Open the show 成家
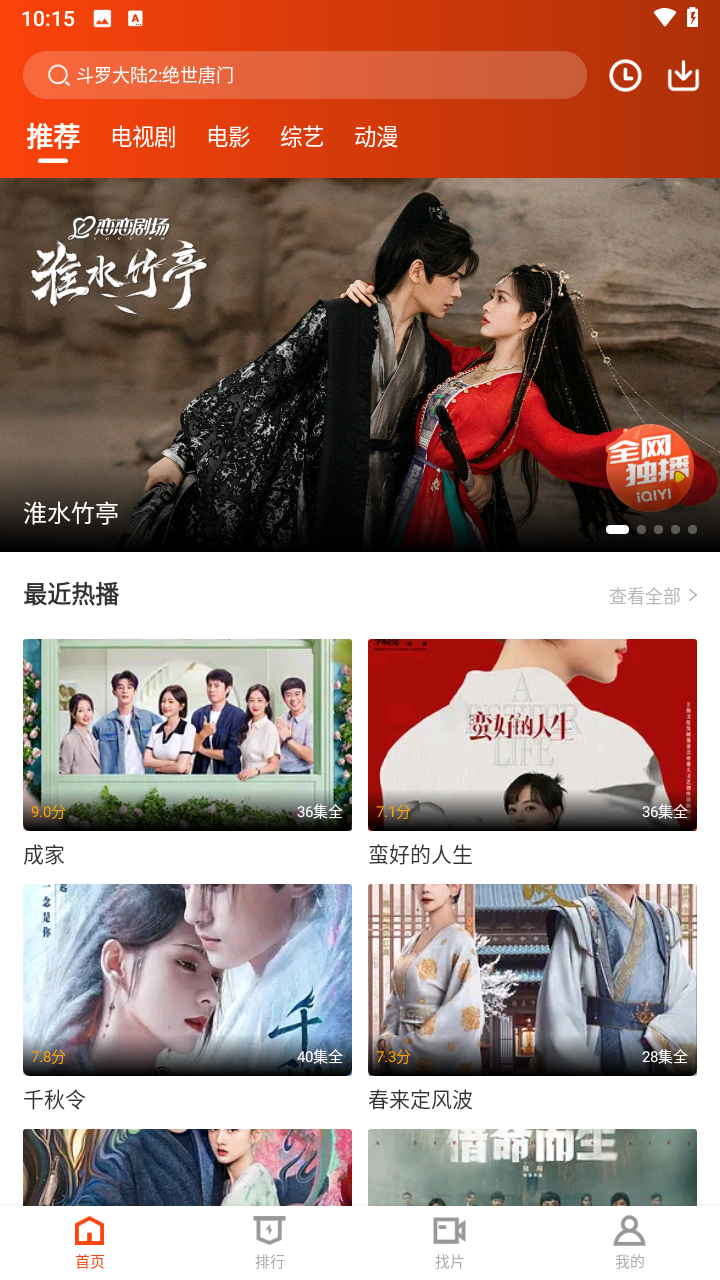This screenshot has height=1280, width=720. (x=42, y=855)
